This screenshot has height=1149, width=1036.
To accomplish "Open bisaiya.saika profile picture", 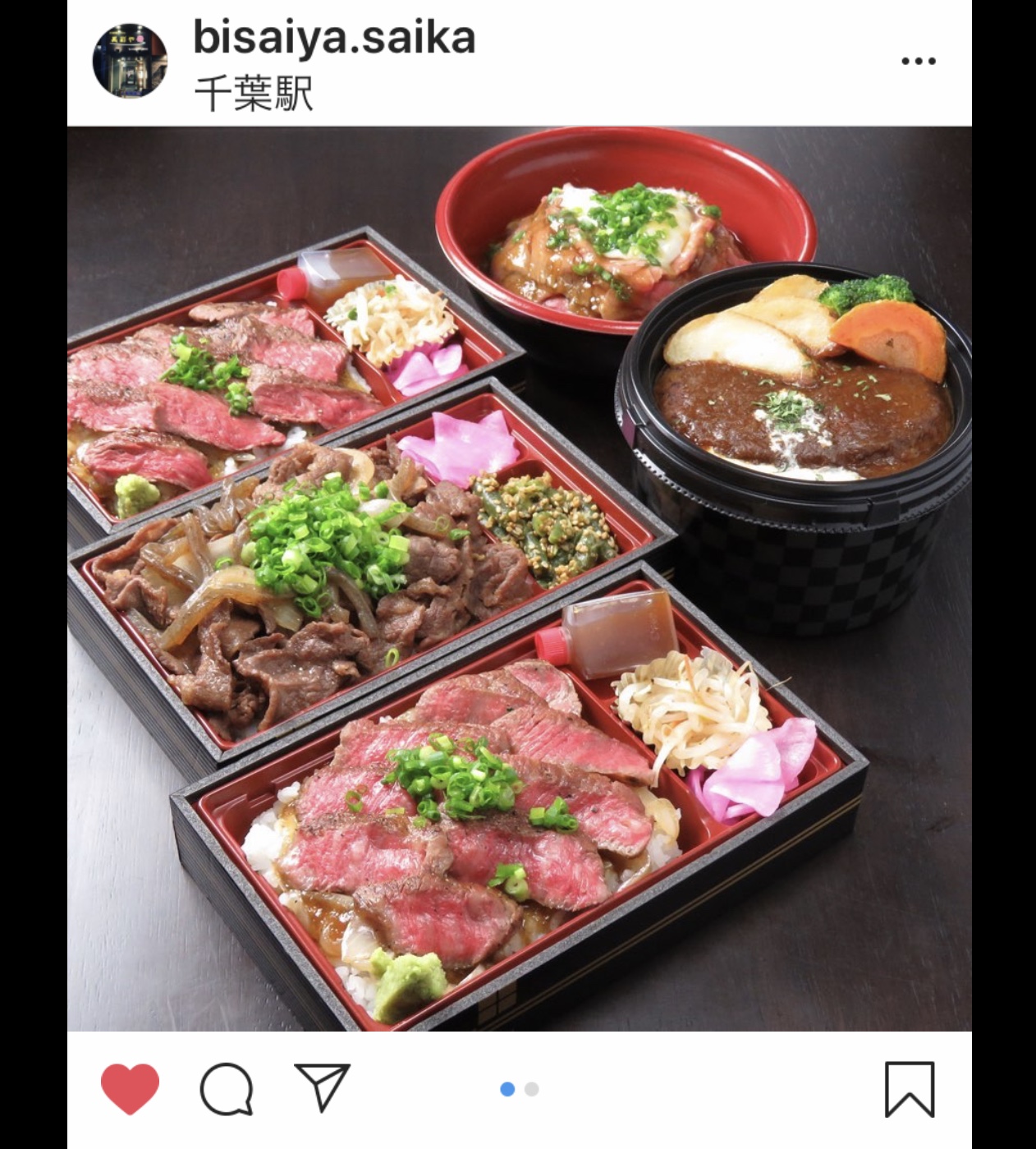I will point(130,60).
